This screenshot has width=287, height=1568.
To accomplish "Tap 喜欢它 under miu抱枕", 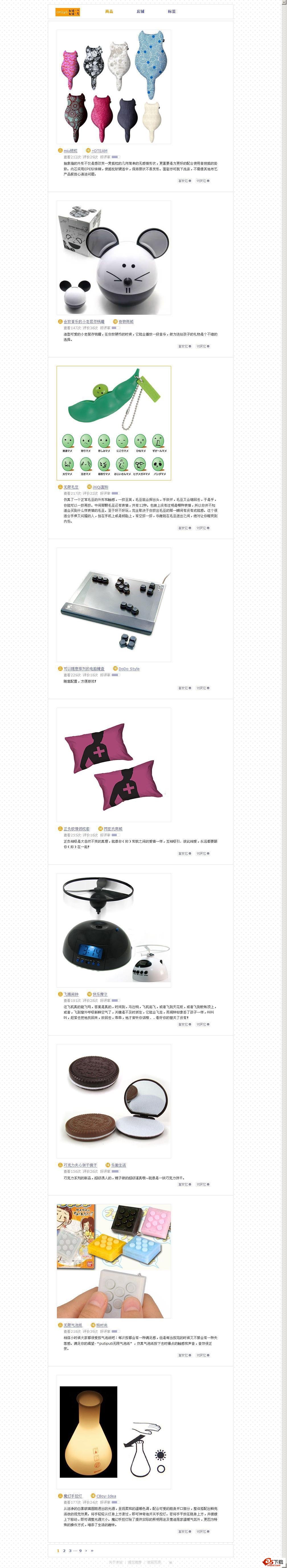I will point(184,181).
